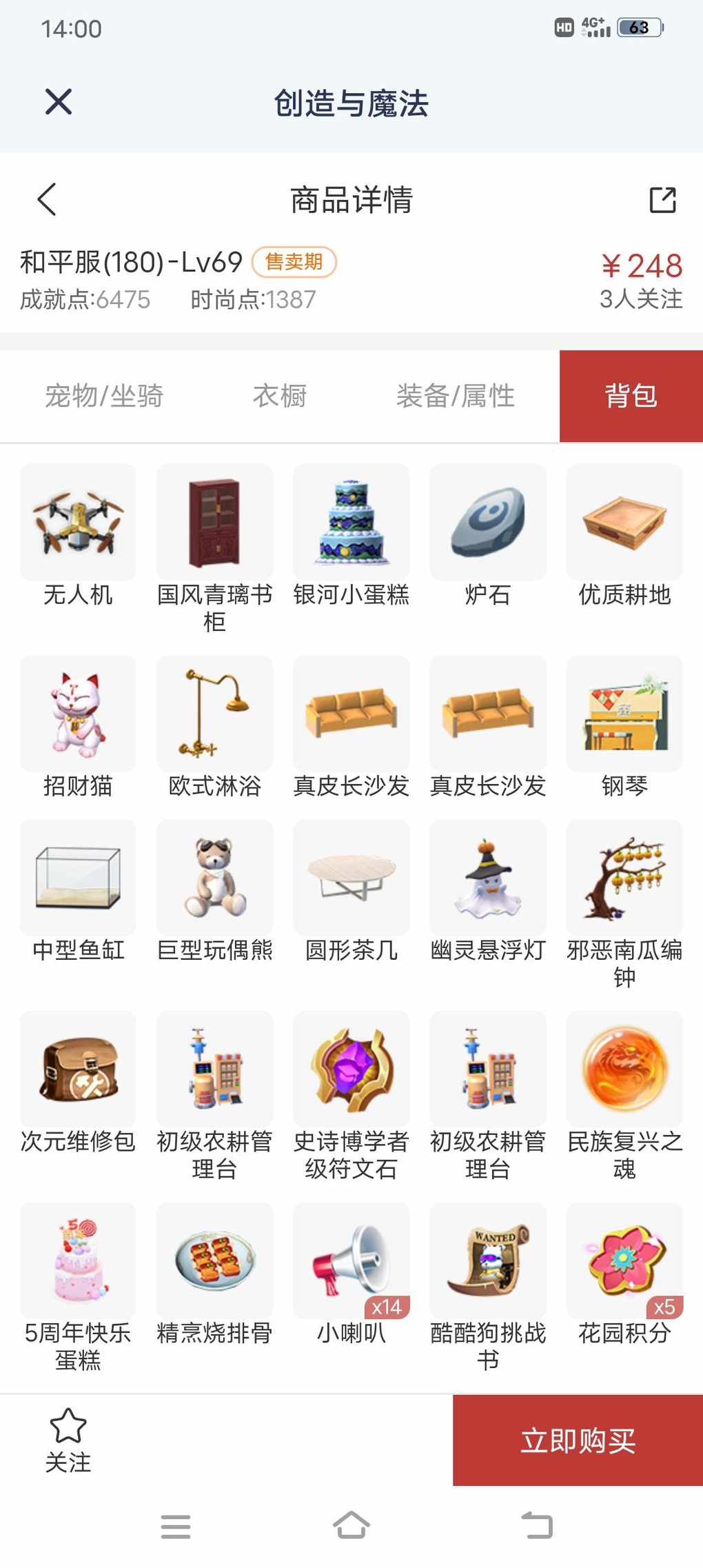This screenshot has height=1568, width=703.
Task: Close the 创造与魔法 page
Action: point(59,102)
